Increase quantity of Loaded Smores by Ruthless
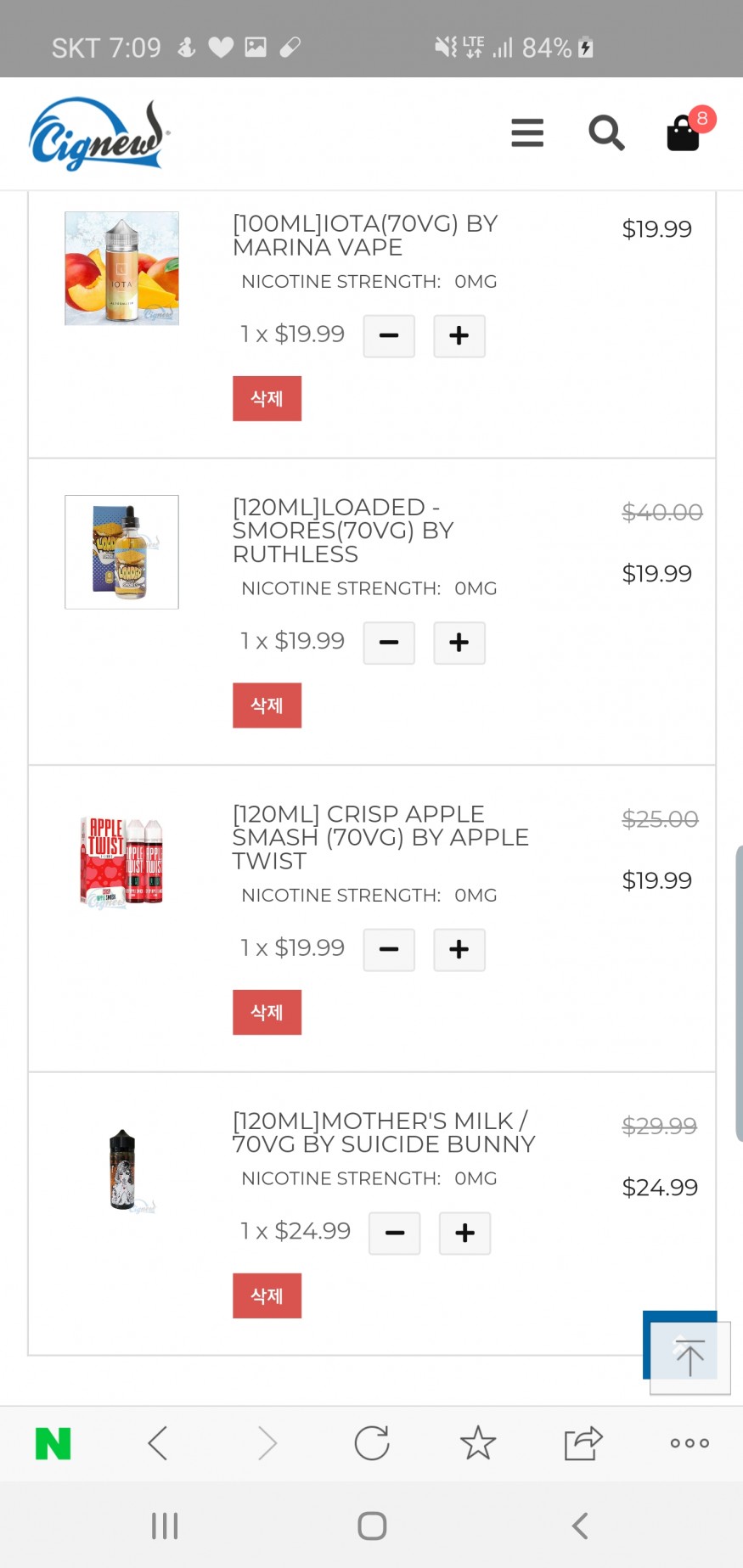 tap(459, 643)
